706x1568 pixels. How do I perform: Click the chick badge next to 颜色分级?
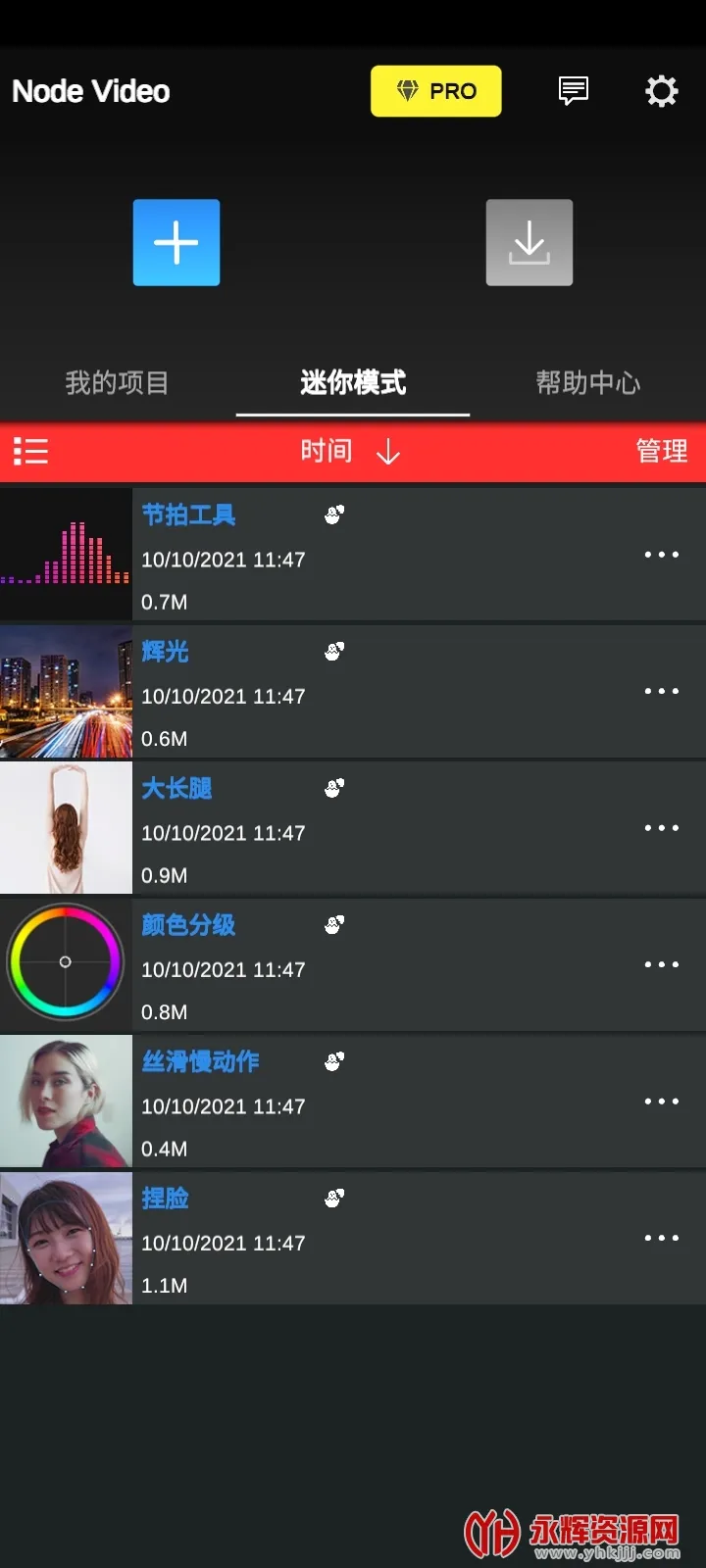tap(333, 923)
